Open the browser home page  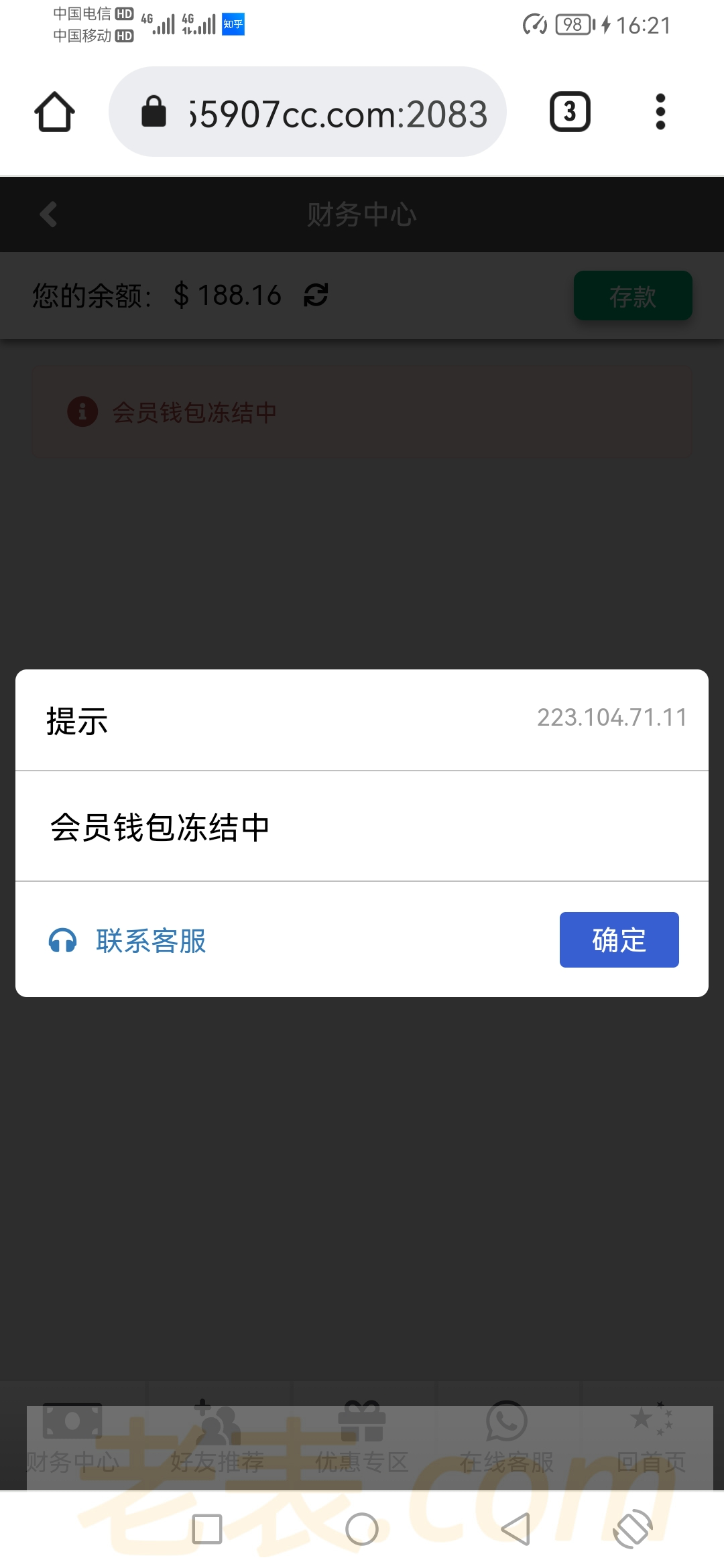(54, 112)
